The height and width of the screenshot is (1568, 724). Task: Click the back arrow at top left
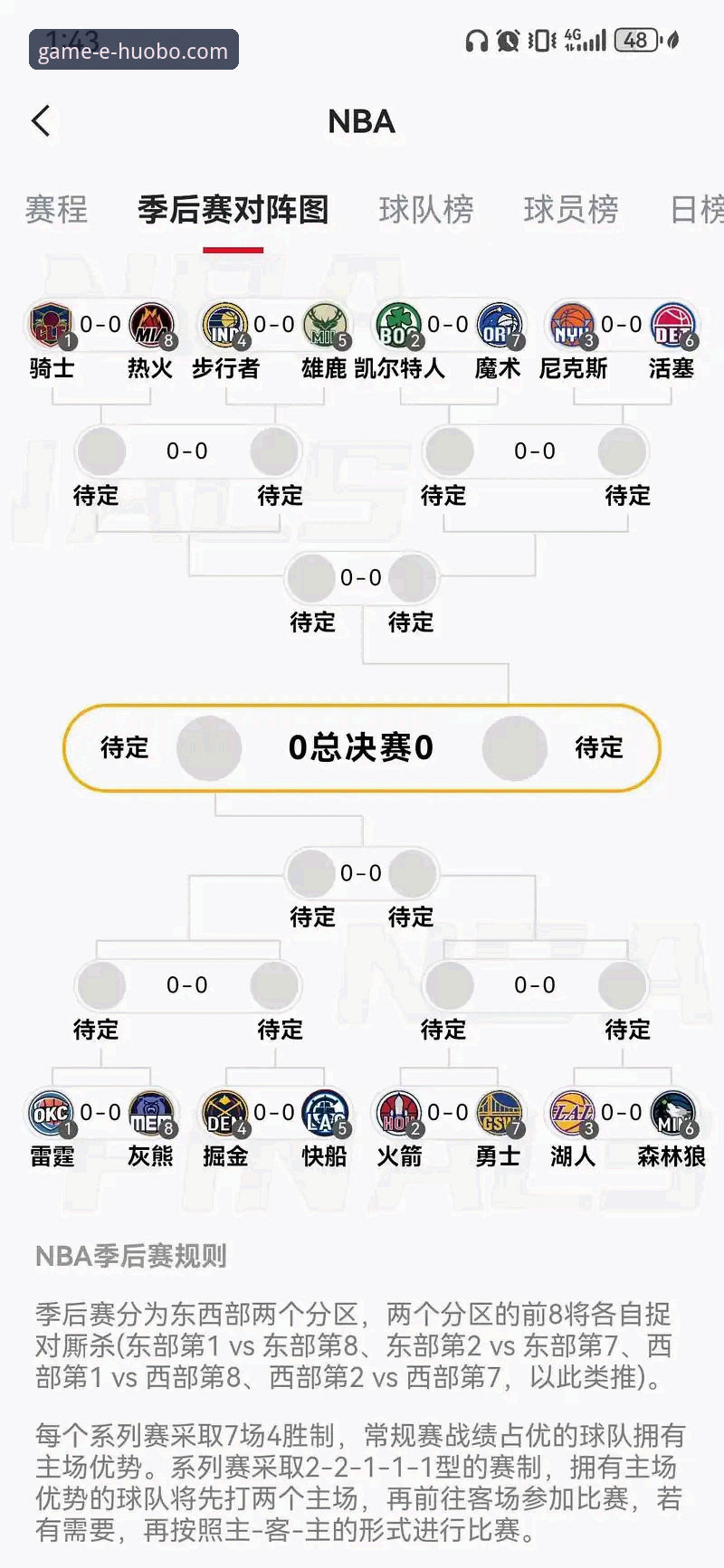click(40, 119)
